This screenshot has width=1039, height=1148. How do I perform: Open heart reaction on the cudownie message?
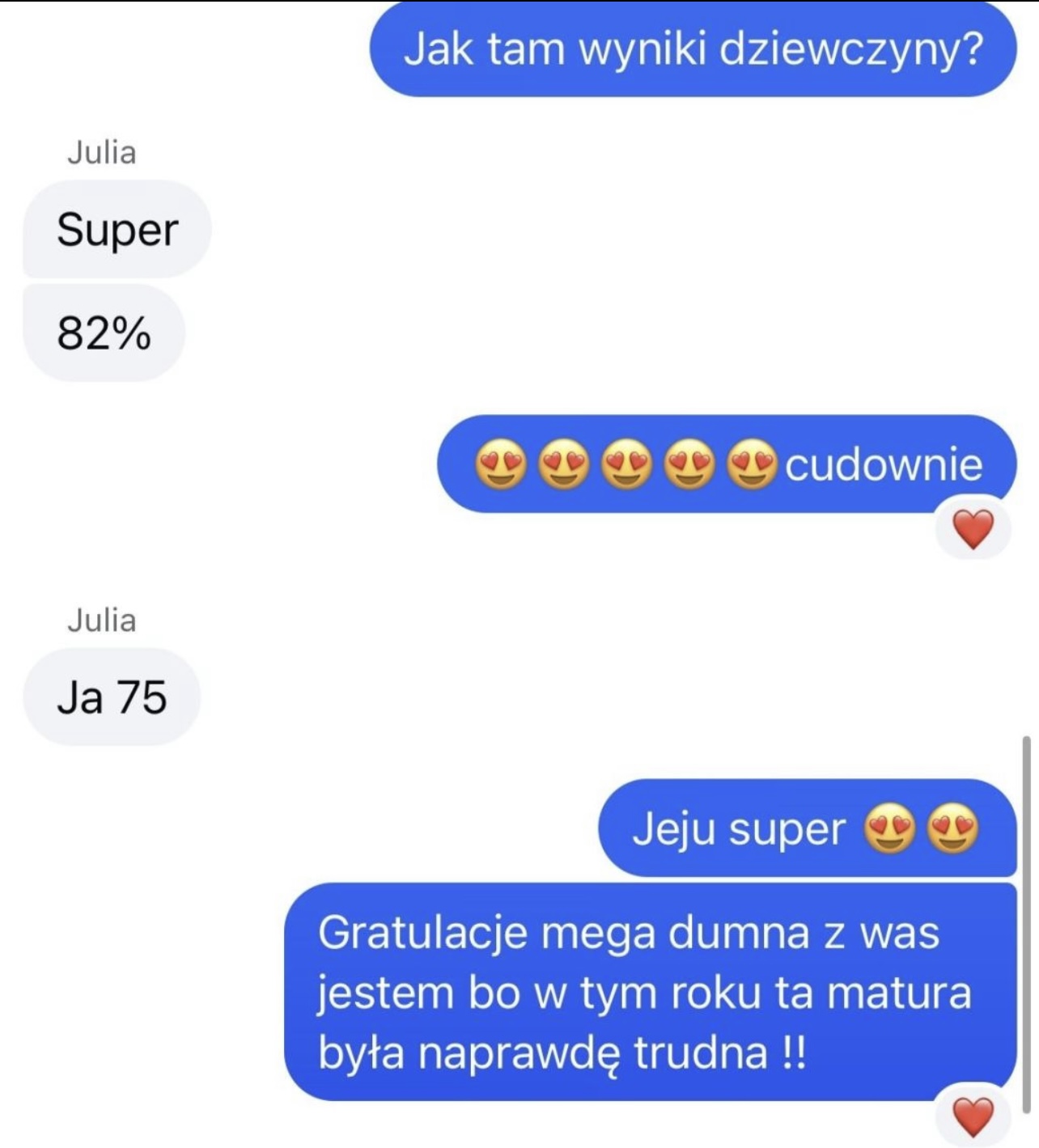(973, 531)
